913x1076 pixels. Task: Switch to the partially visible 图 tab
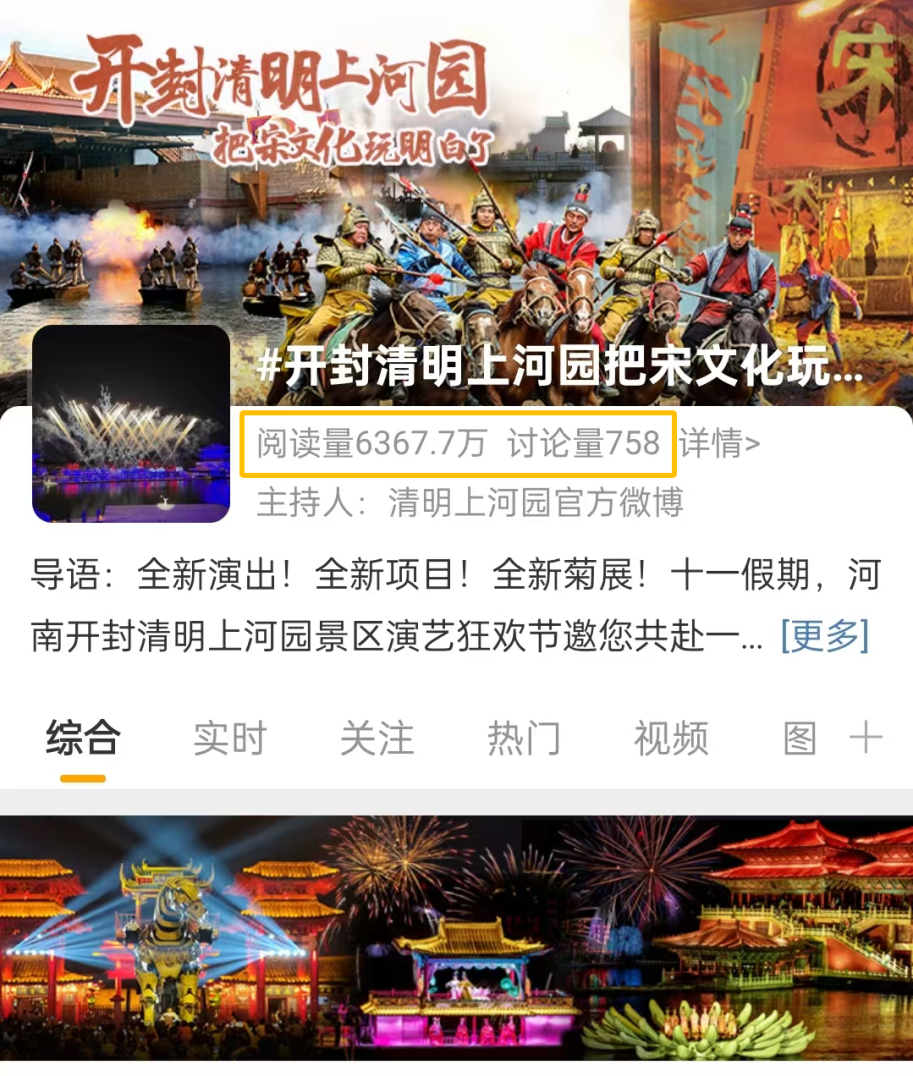800,739
